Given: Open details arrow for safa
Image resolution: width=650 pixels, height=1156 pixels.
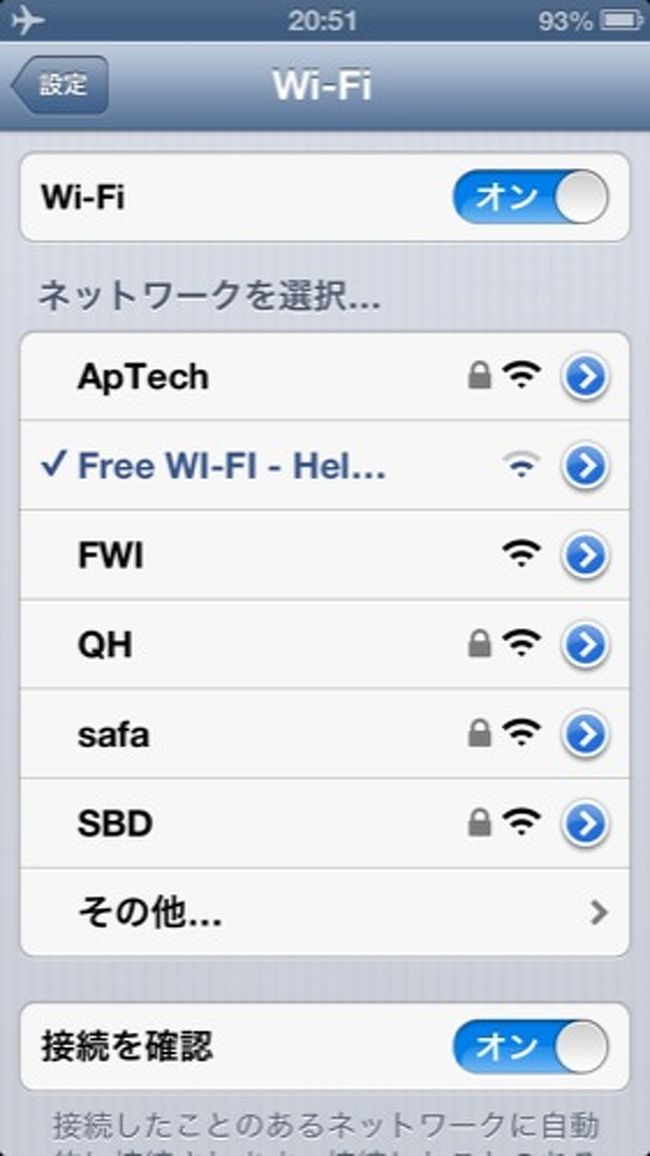Looking at the screenshot, I should pyautogui.click(x=585, y=735).
